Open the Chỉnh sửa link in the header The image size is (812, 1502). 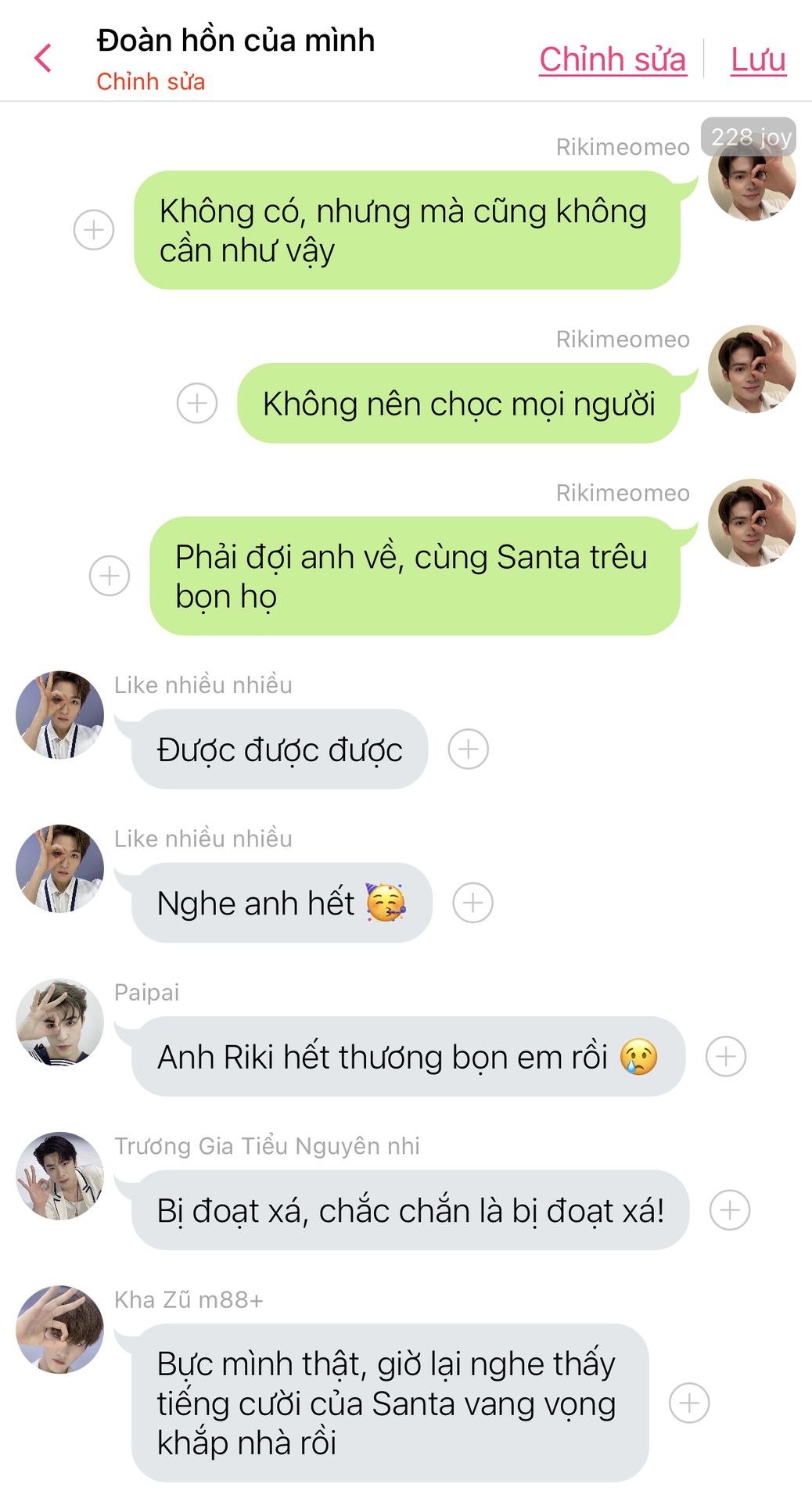point(613,59)
